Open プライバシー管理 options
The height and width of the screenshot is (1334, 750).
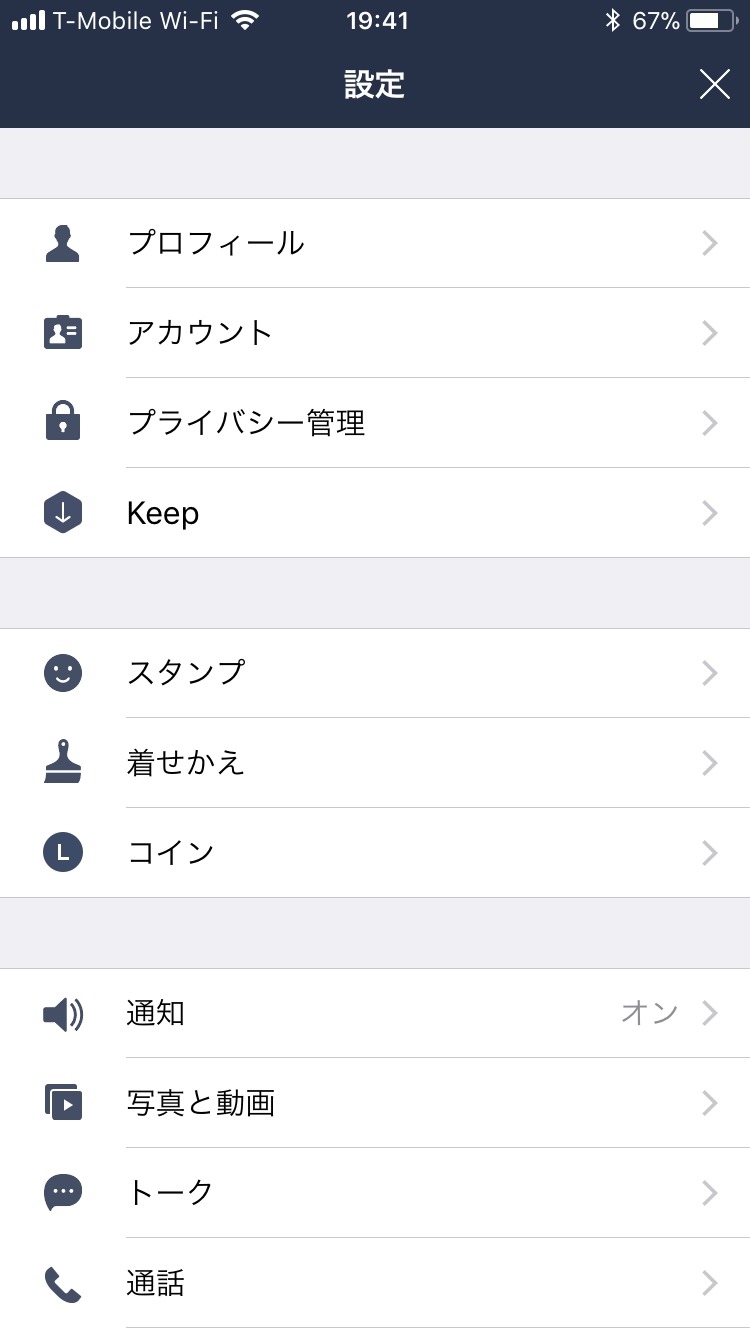tap(375, 423)
